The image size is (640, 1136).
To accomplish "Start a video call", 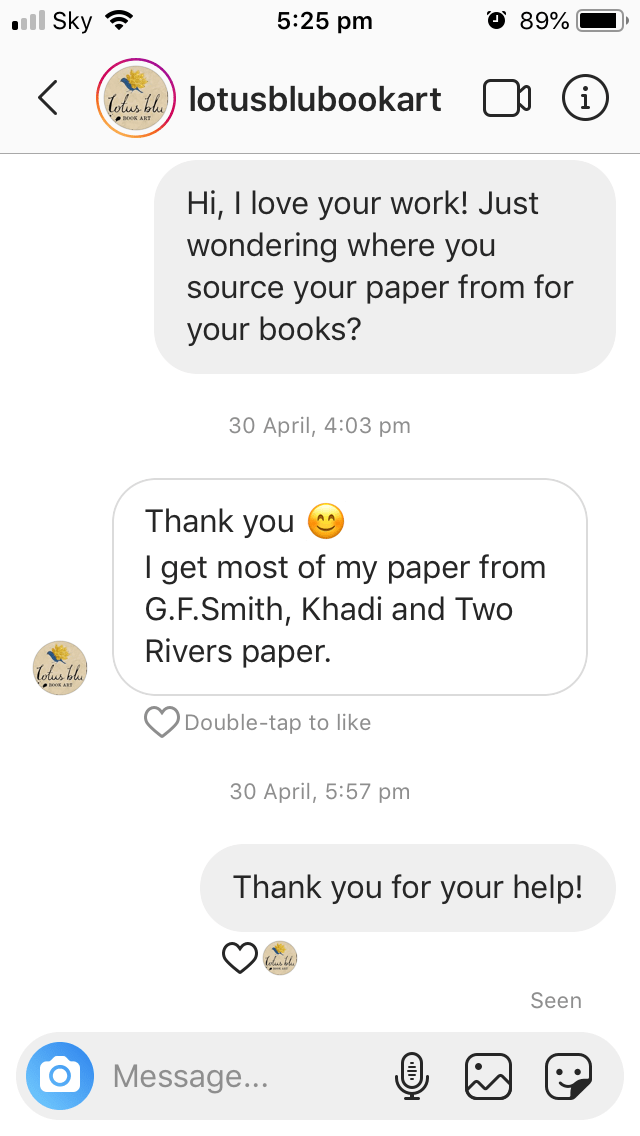I will click(x=507, y=98).
